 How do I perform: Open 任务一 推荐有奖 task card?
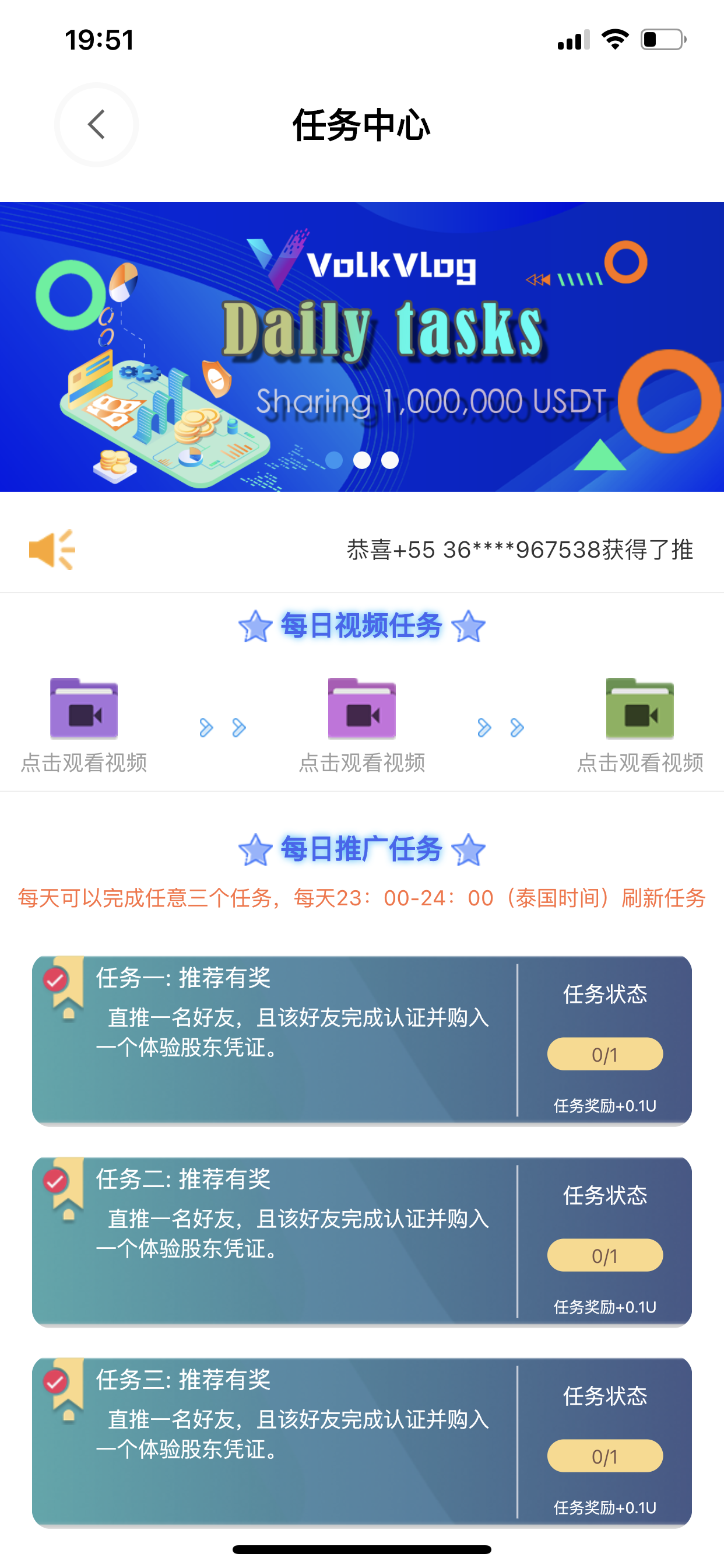click(362, 1040)
